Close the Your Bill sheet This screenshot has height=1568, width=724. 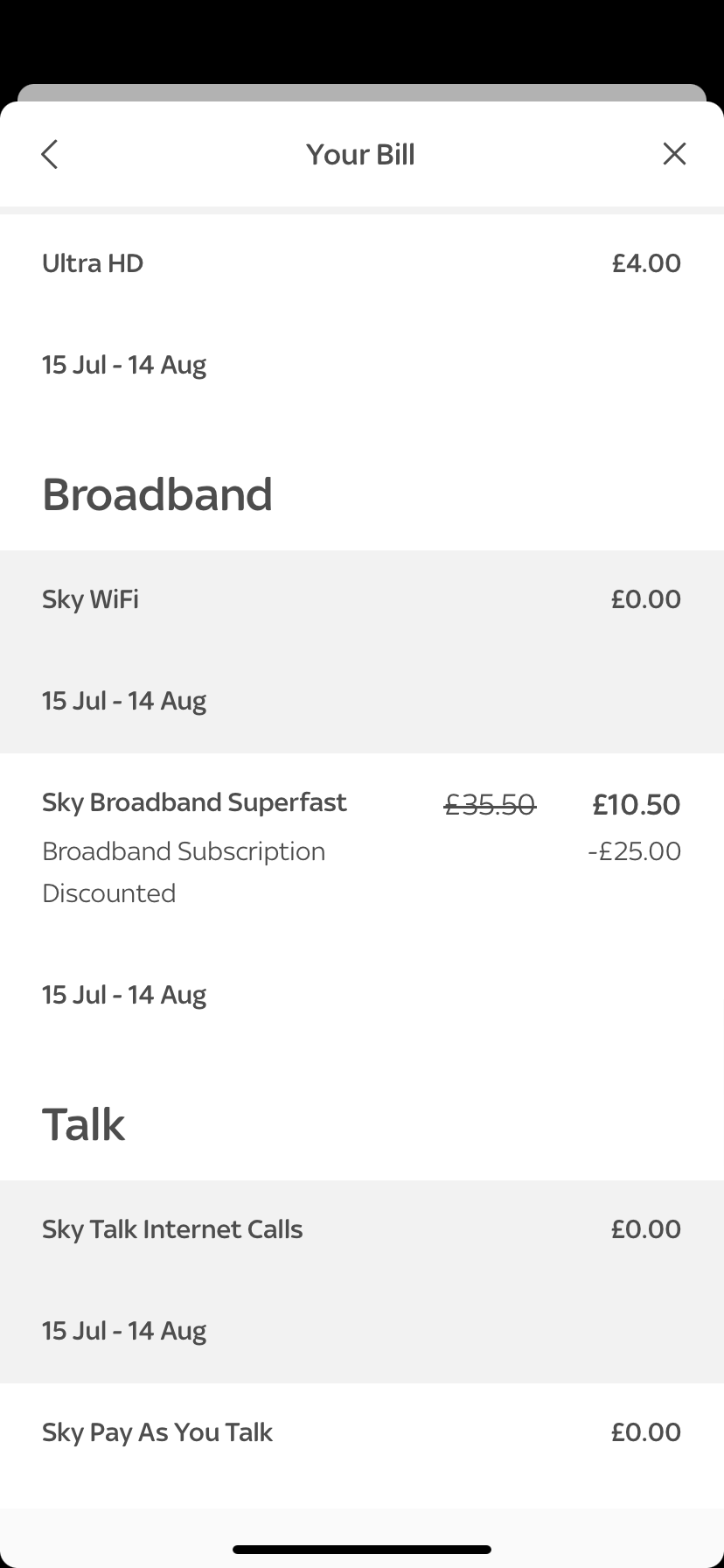coord(674,154)
